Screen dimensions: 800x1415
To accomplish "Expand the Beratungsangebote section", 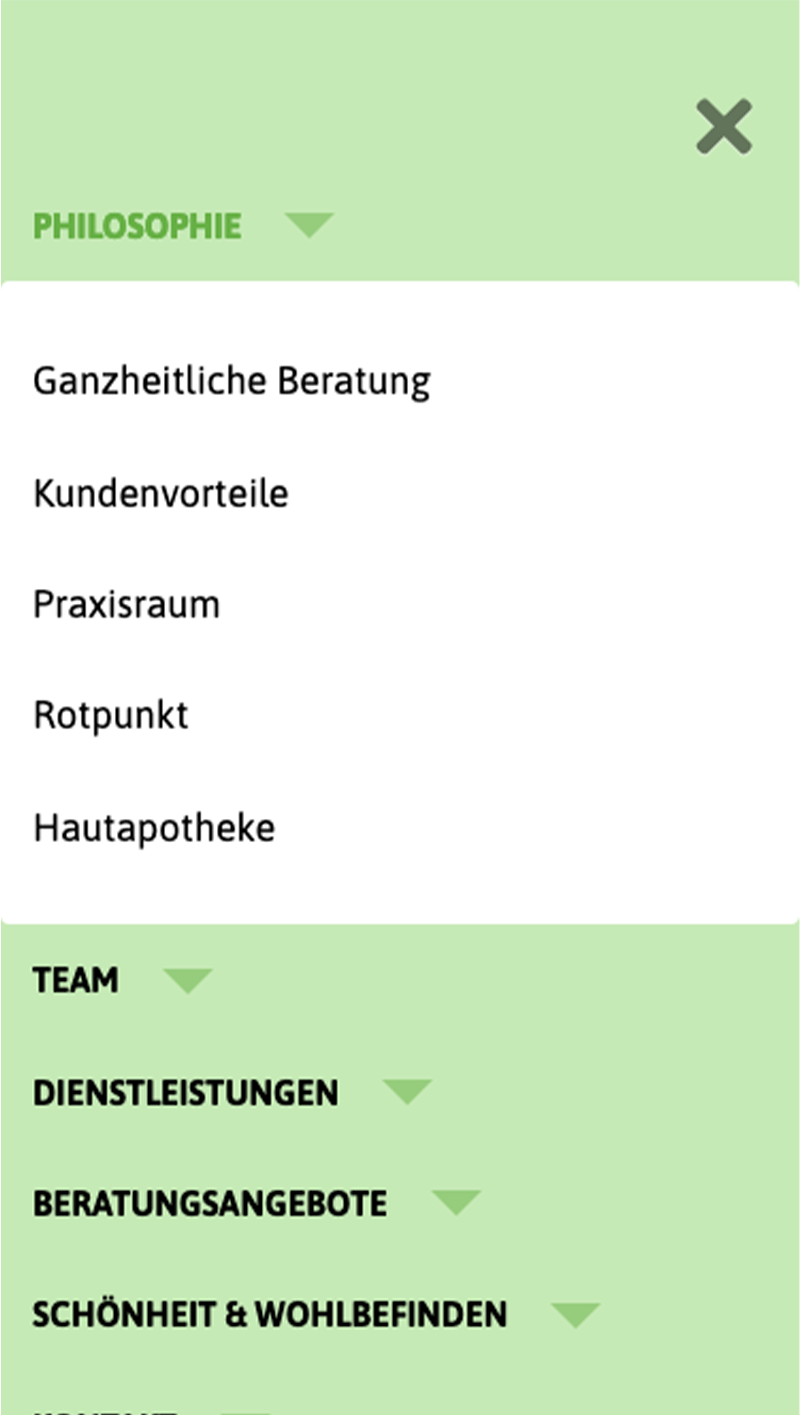I will pyautogui.click(x=456, y=1203).
